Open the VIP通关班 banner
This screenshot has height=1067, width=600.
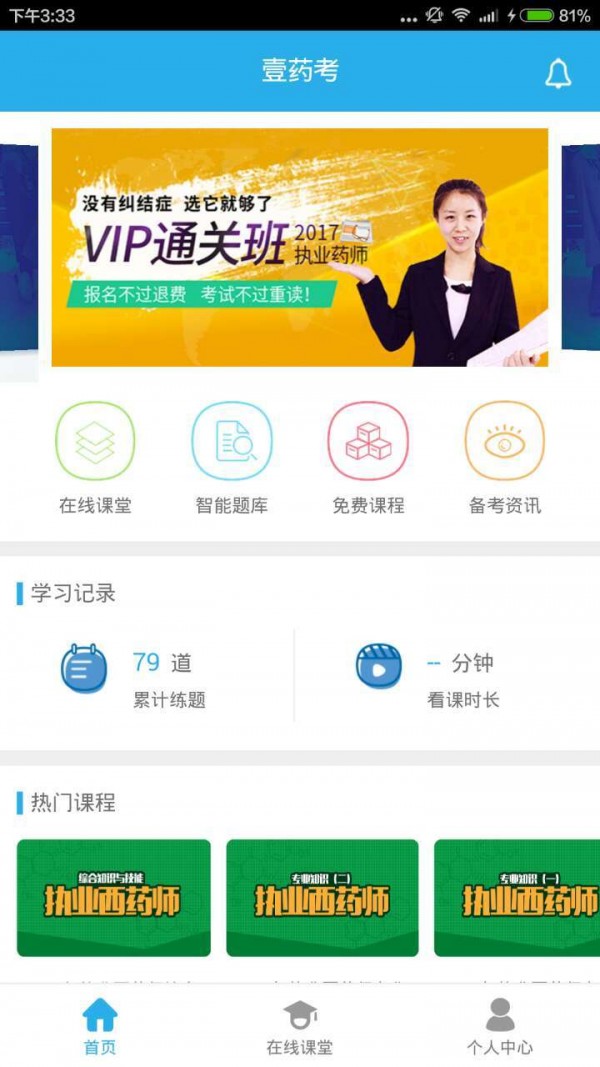point(299,247)
